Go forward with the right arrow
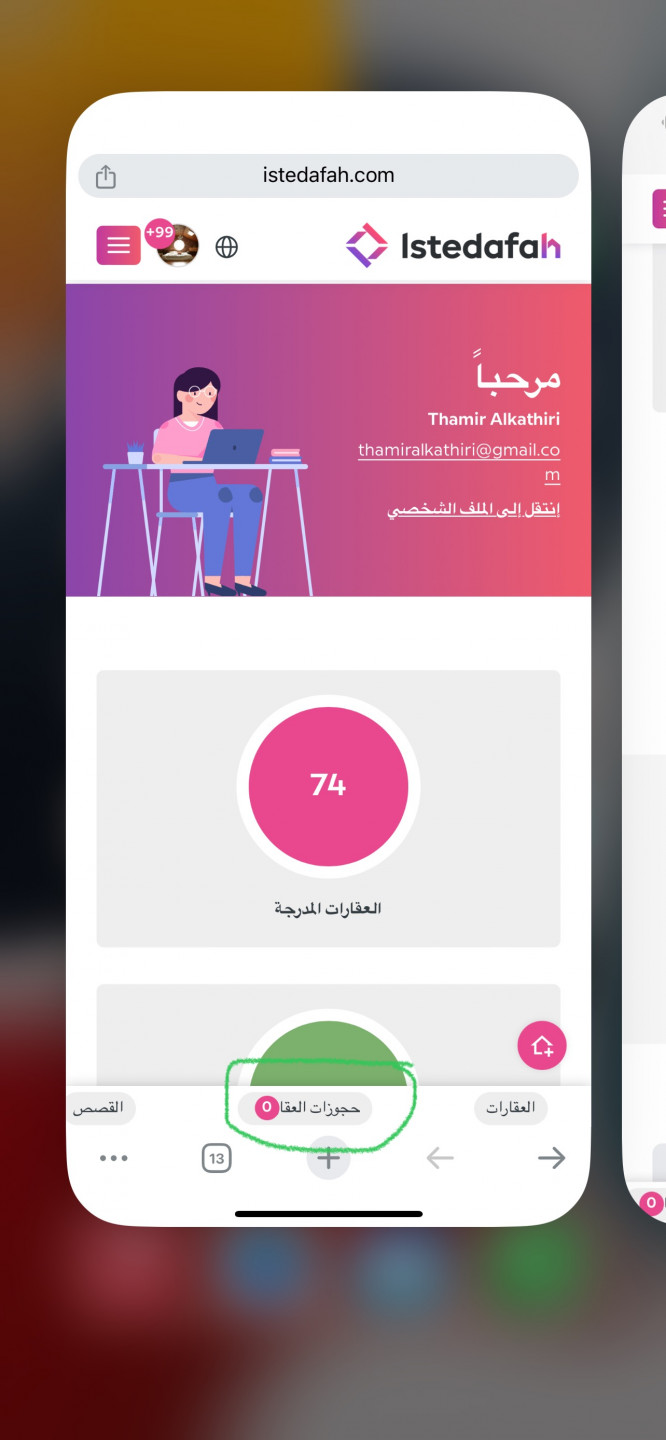Screen dimensions: 666x1440 point(551,1158)
